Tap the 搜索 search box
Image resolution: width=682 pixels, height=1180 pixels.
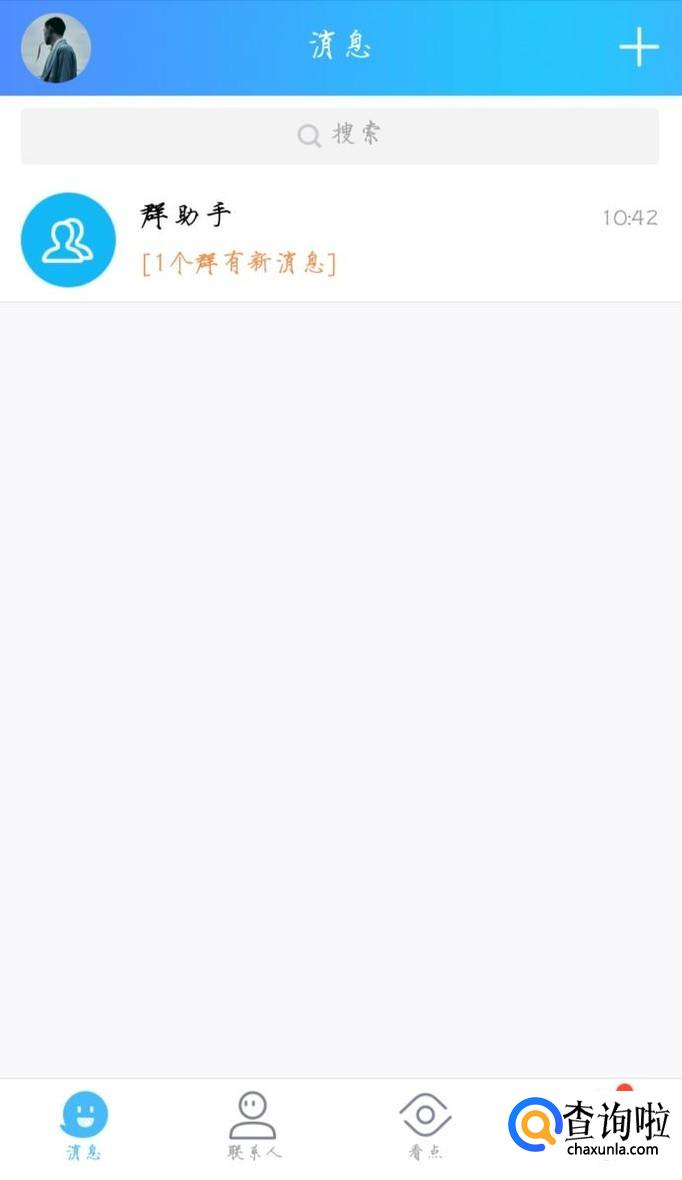coord(340,135)
